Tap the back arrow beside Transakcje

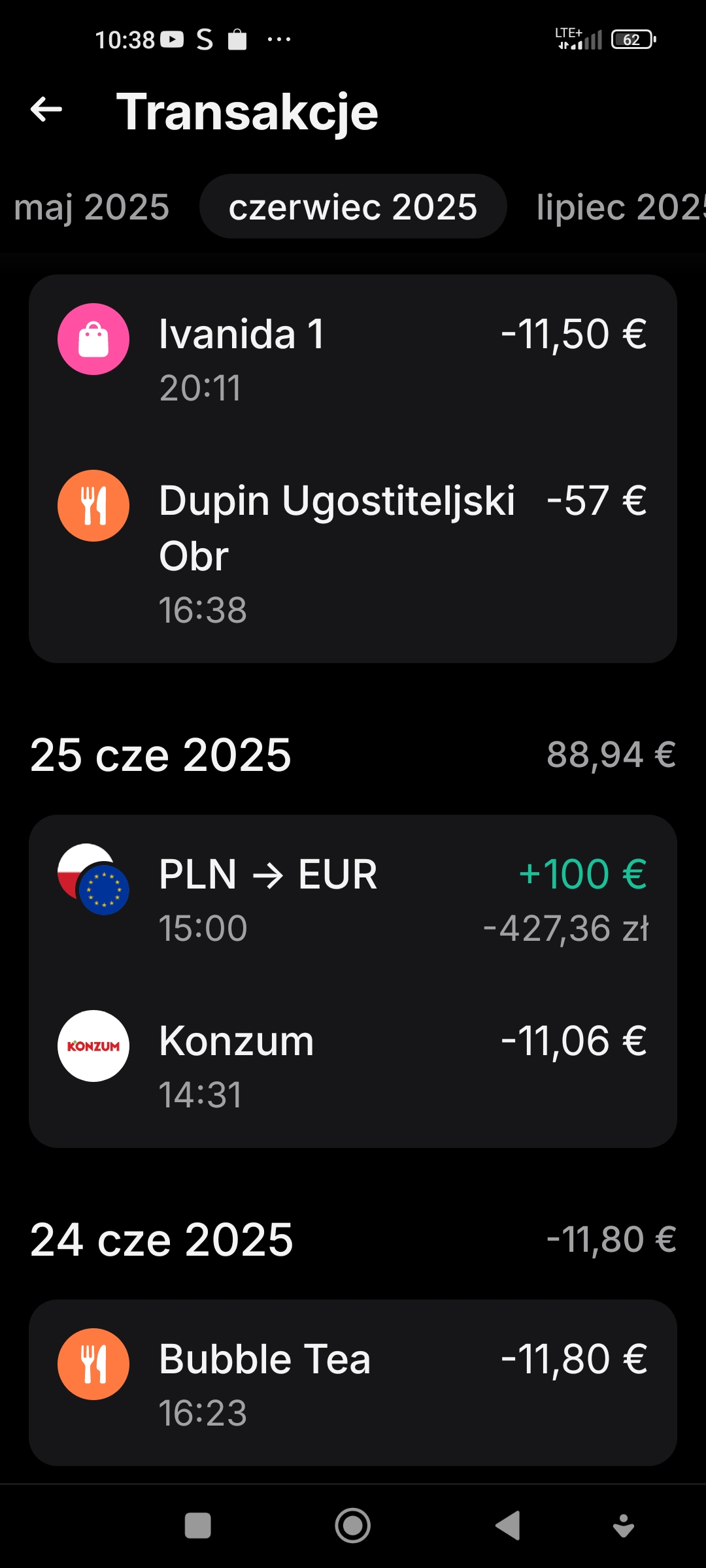point(44,110)
